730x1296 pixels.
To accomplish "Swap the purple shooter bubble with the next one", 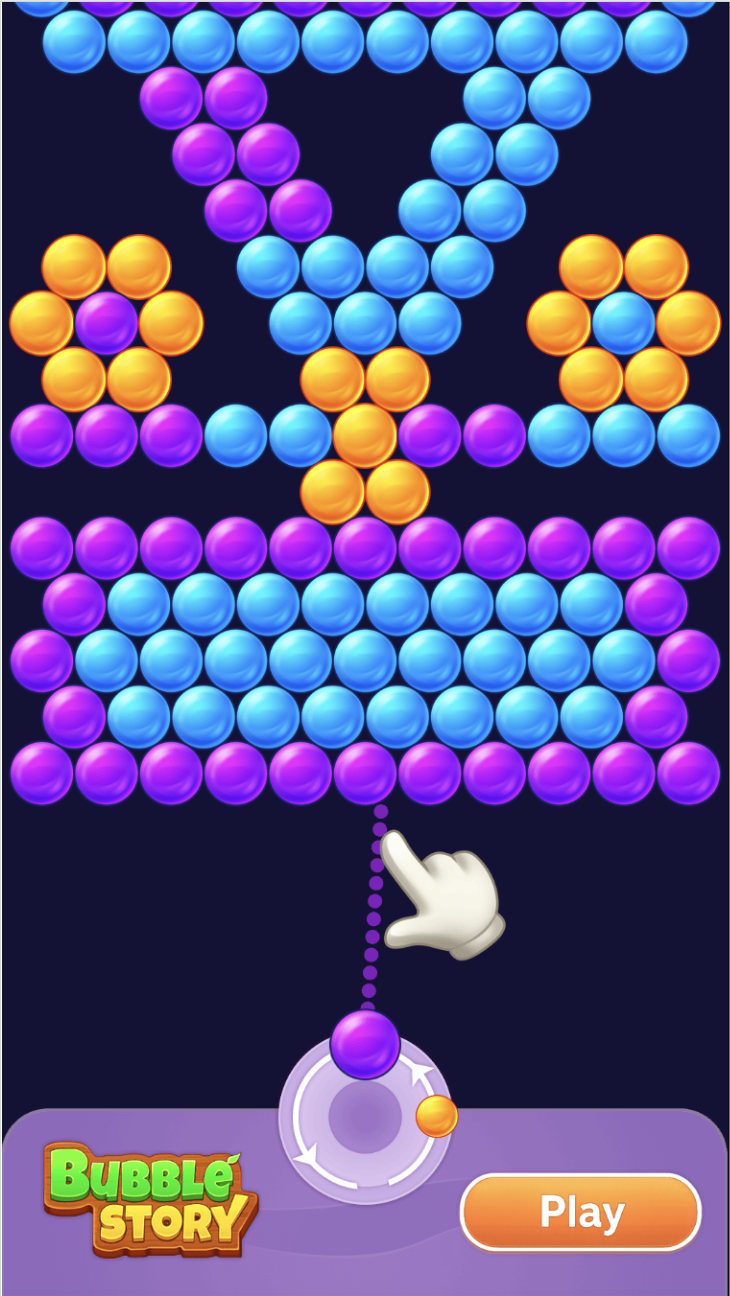I will tap(436, 1116).
